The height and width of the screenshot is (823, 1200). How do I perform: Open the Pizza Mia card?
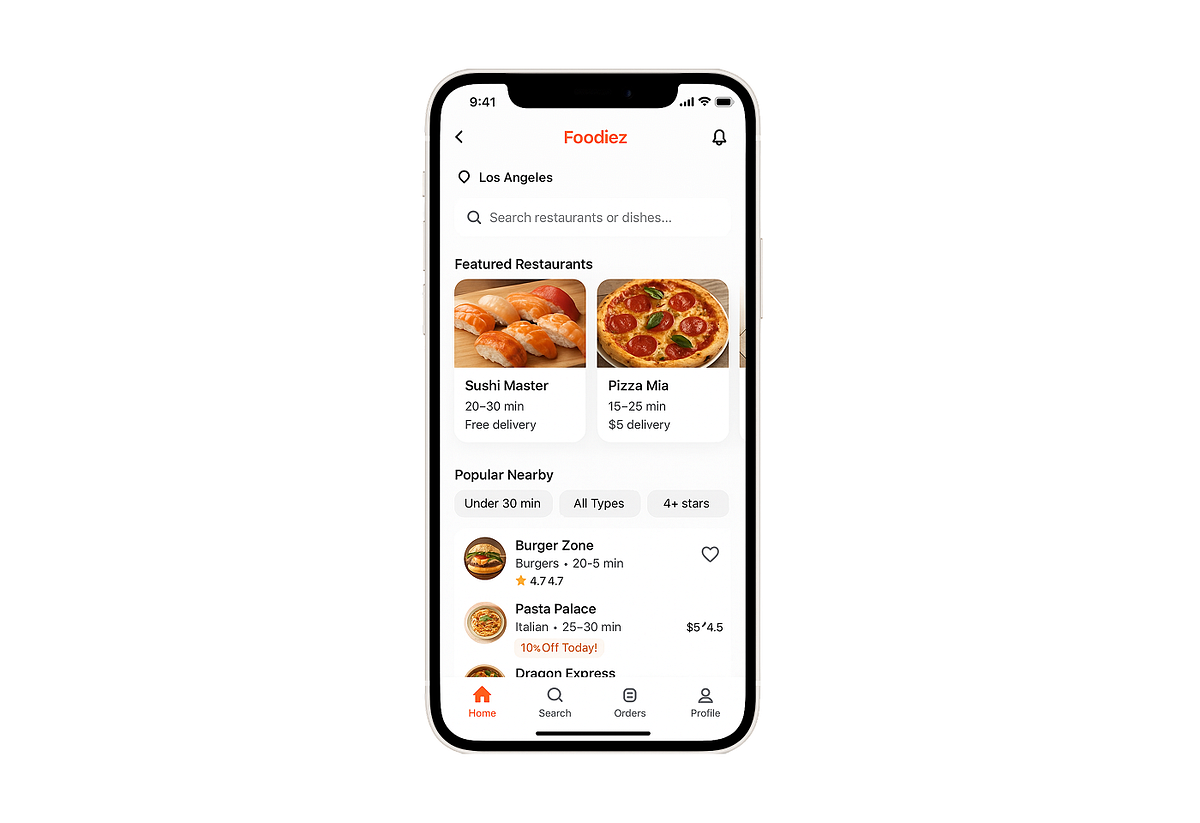(662, 360)
